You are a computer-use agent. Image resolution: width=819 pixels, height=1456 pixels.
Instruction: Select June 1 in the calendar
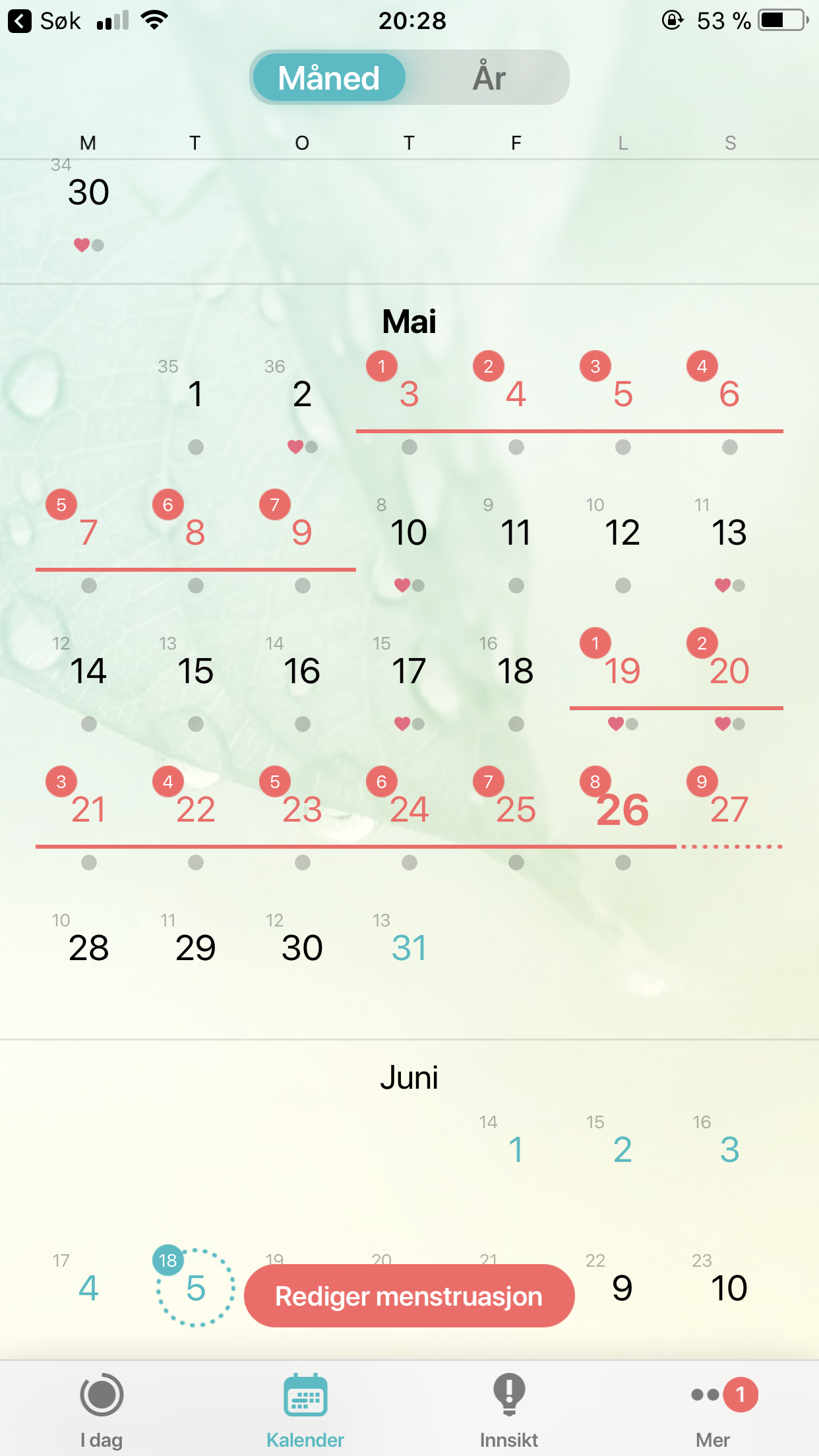516,1150
